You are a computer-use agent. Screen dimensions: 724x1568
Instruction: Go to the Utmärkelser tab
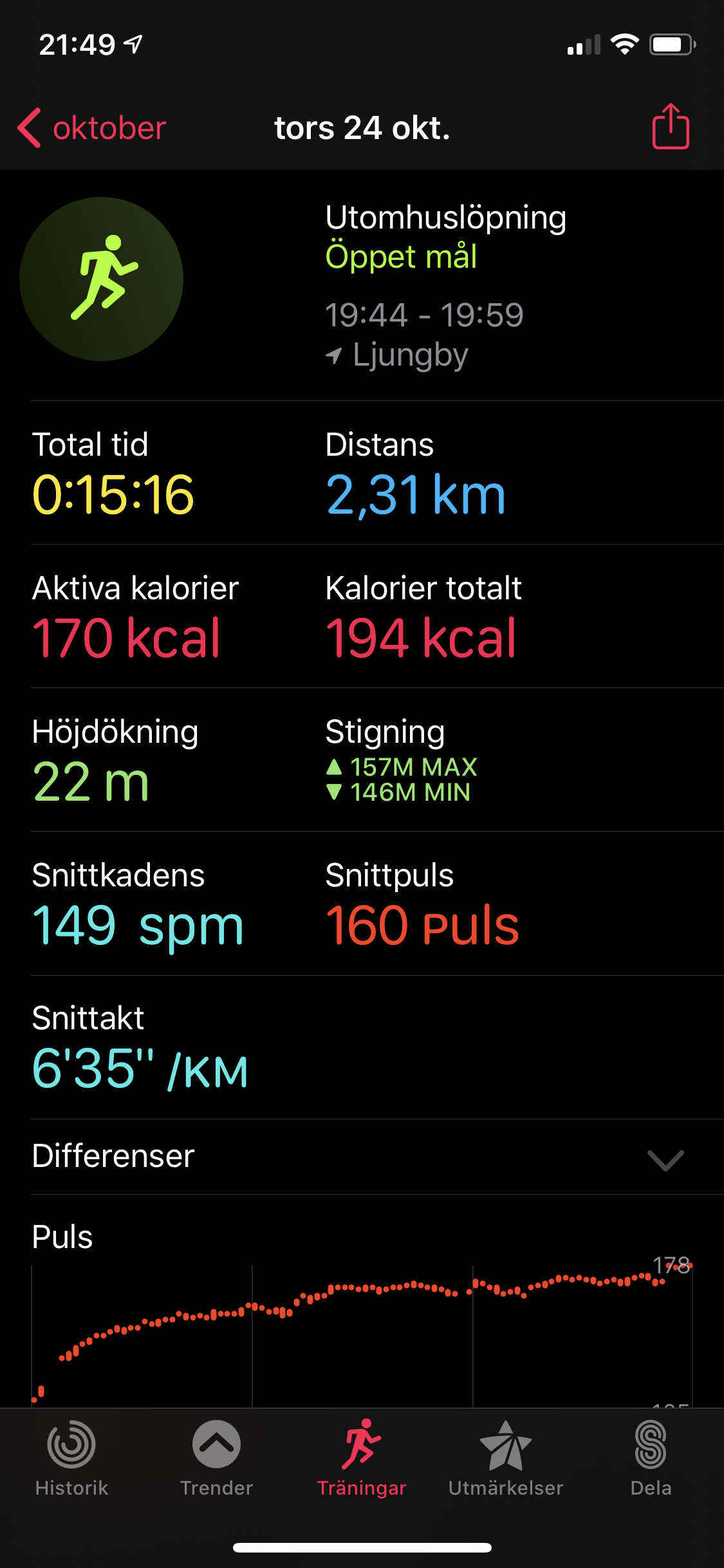[x=506, y=1459]
